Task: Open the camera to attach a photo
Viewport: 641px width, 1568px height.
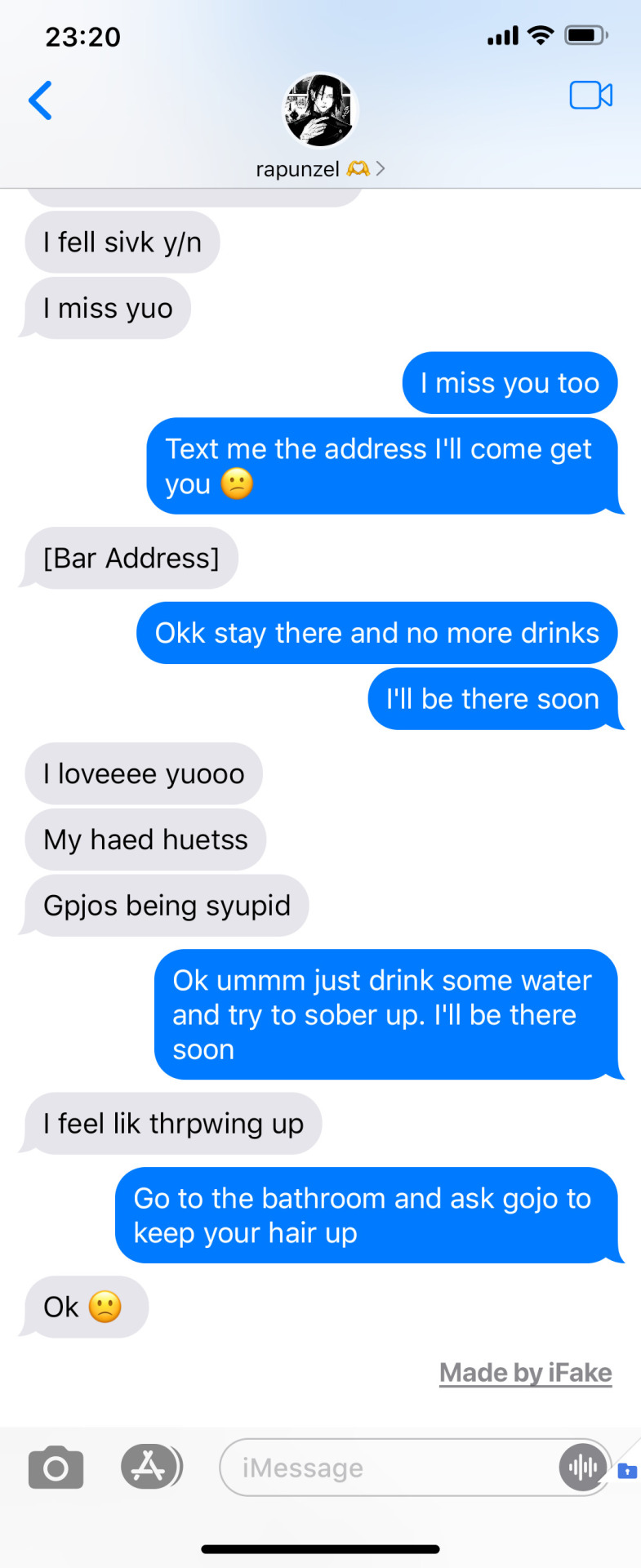Action: (x=56, y=1468)
